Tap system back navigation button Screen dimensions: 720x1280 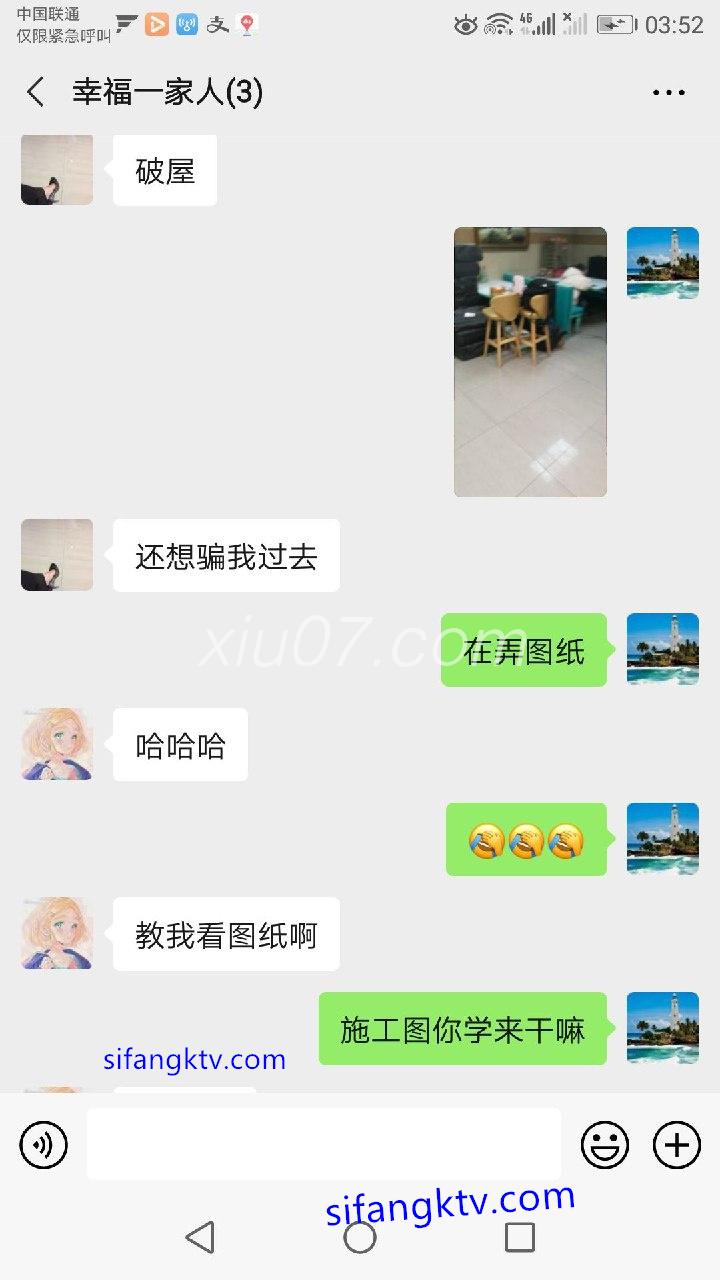(x=200, y=1237)
